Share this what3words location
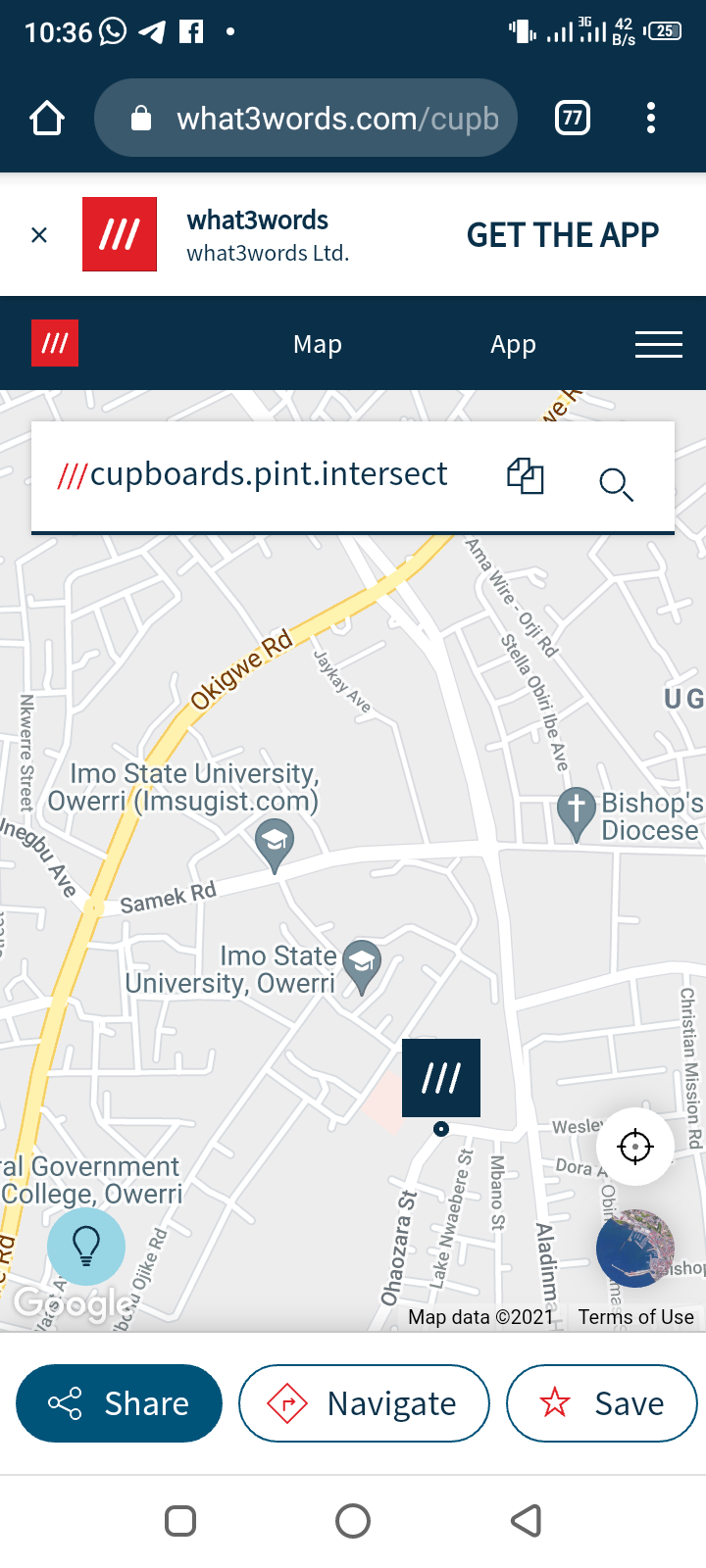Viewport: 706px width, 1568px height. (119, 1403)
